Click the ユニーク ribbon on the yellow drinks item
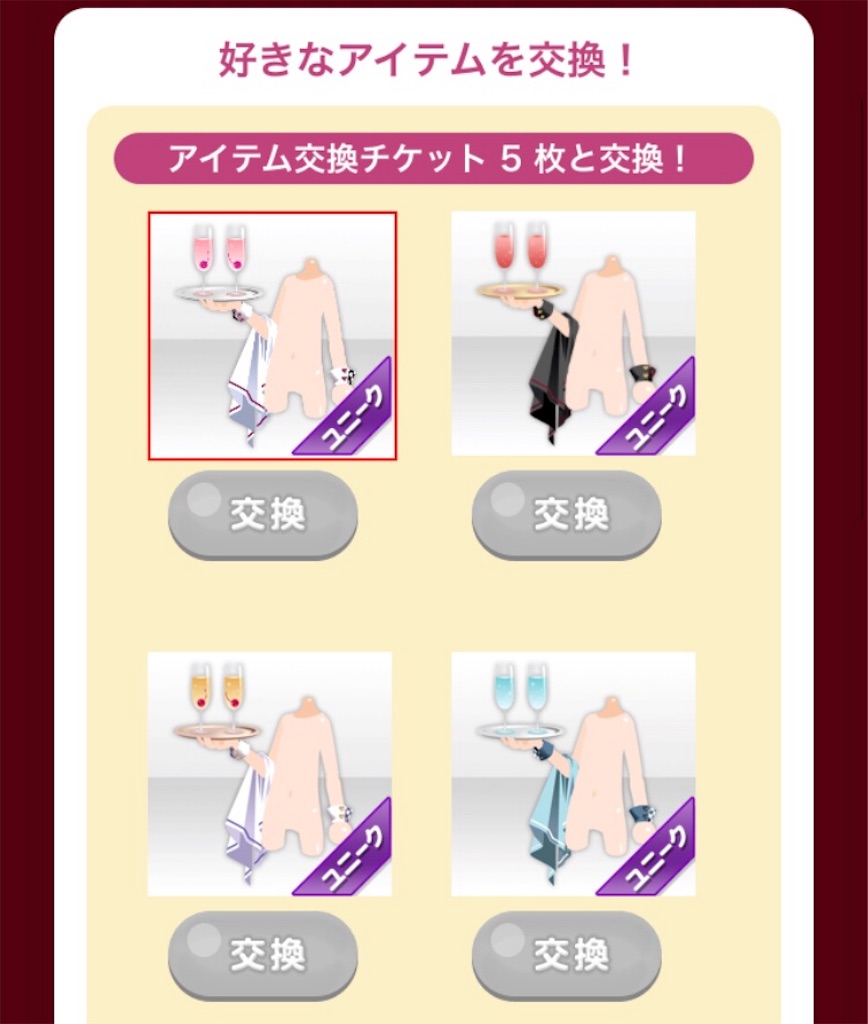868x1024 pixels. coord(358,852)
